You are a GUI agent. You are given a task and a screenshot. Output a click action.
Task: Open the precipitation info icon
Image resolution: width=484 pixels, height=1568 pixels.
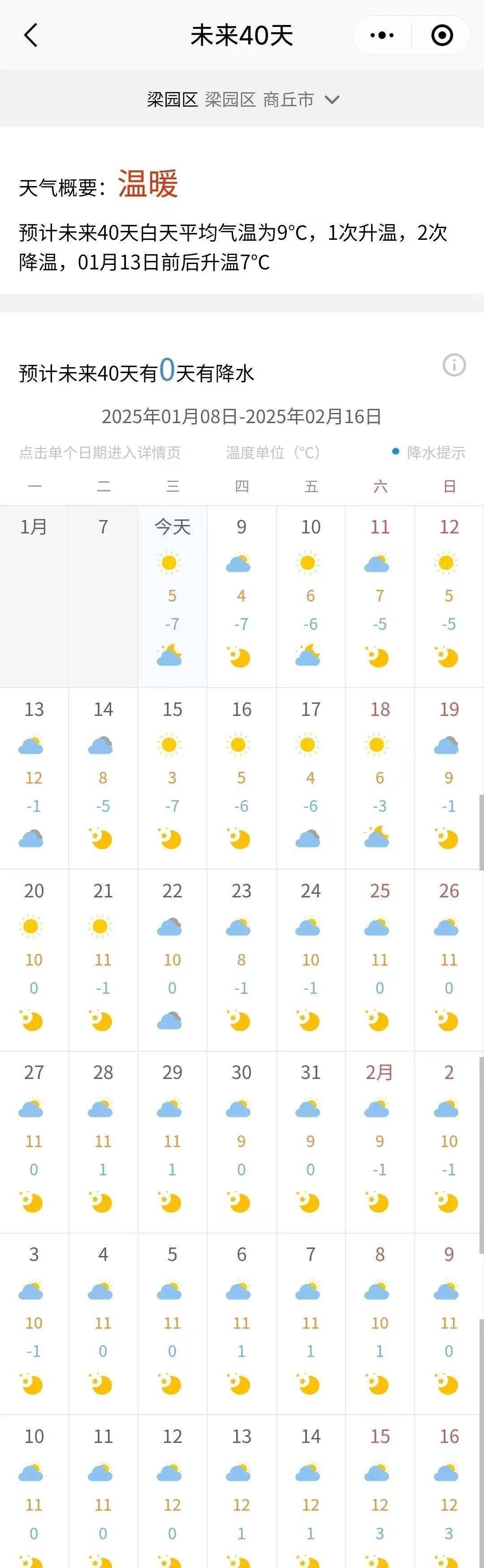click(x=454, y=365)
